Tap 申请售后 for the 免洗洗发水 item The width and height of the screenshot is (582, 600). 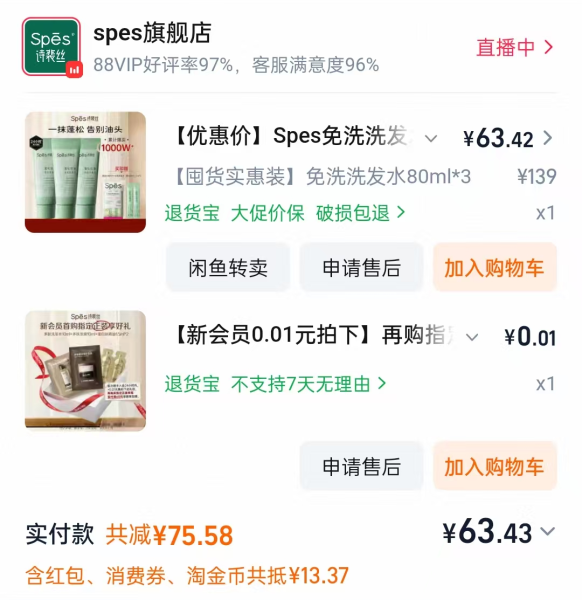pyautogui.click(x=361, y=267)
